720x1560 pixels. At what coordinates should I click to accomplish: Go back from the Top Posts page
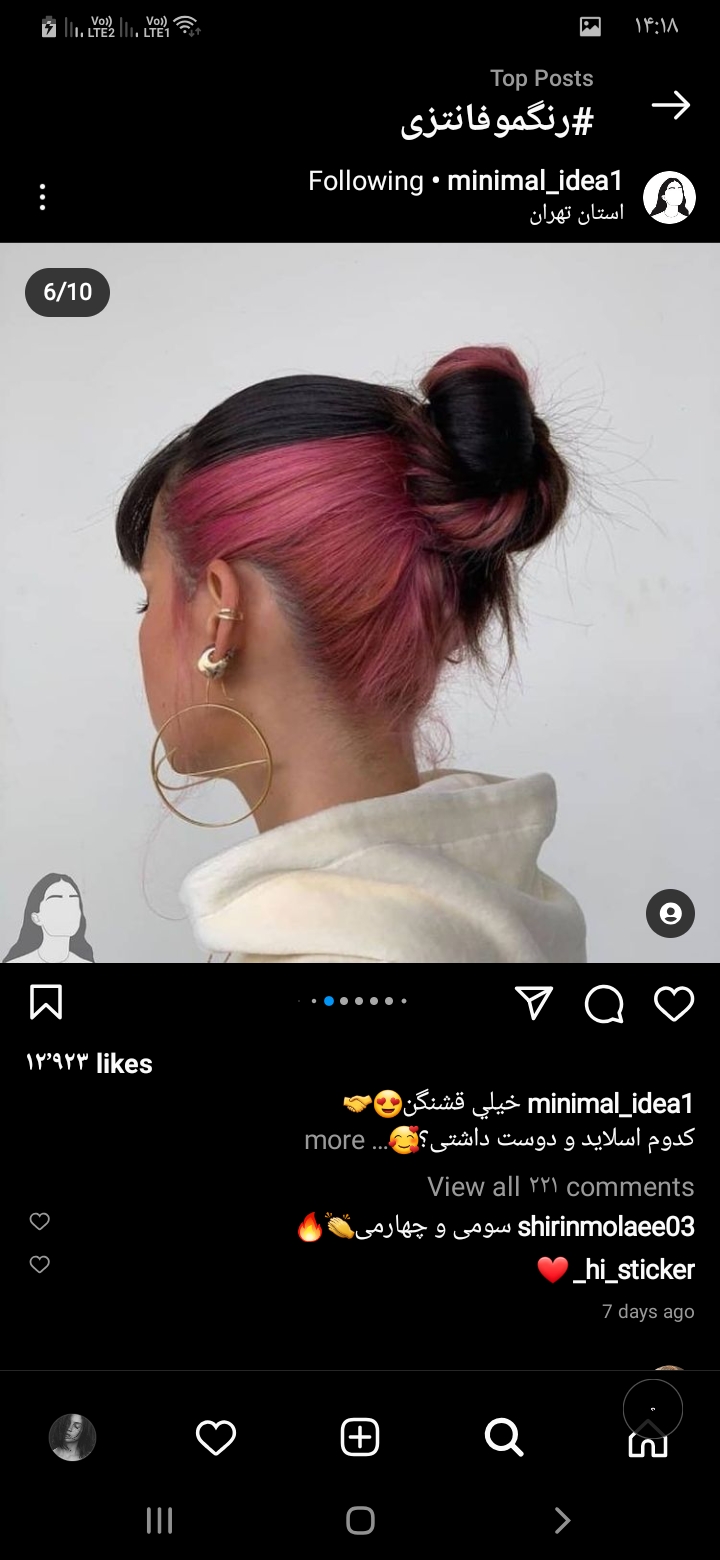pyautogui.click(x=670, y=105)
